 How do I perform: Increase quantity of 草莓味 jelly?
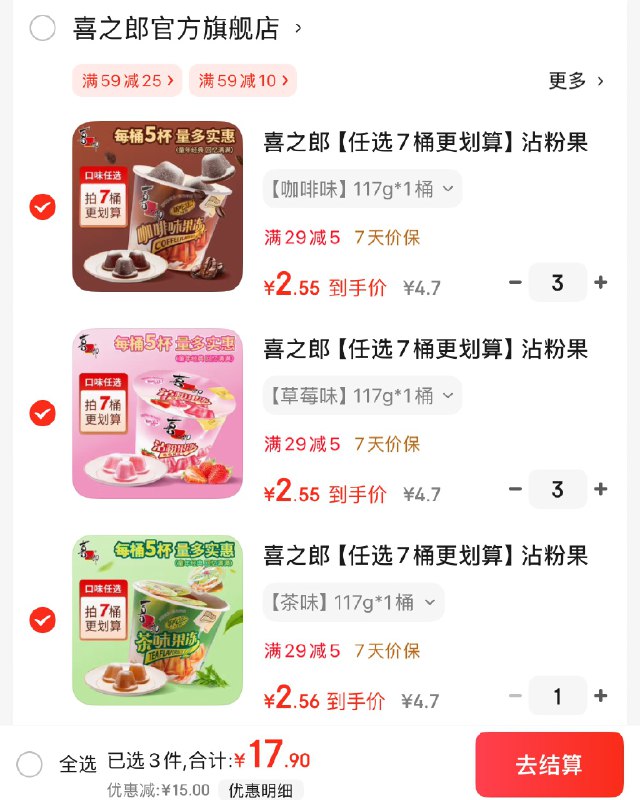click(601, 489)
